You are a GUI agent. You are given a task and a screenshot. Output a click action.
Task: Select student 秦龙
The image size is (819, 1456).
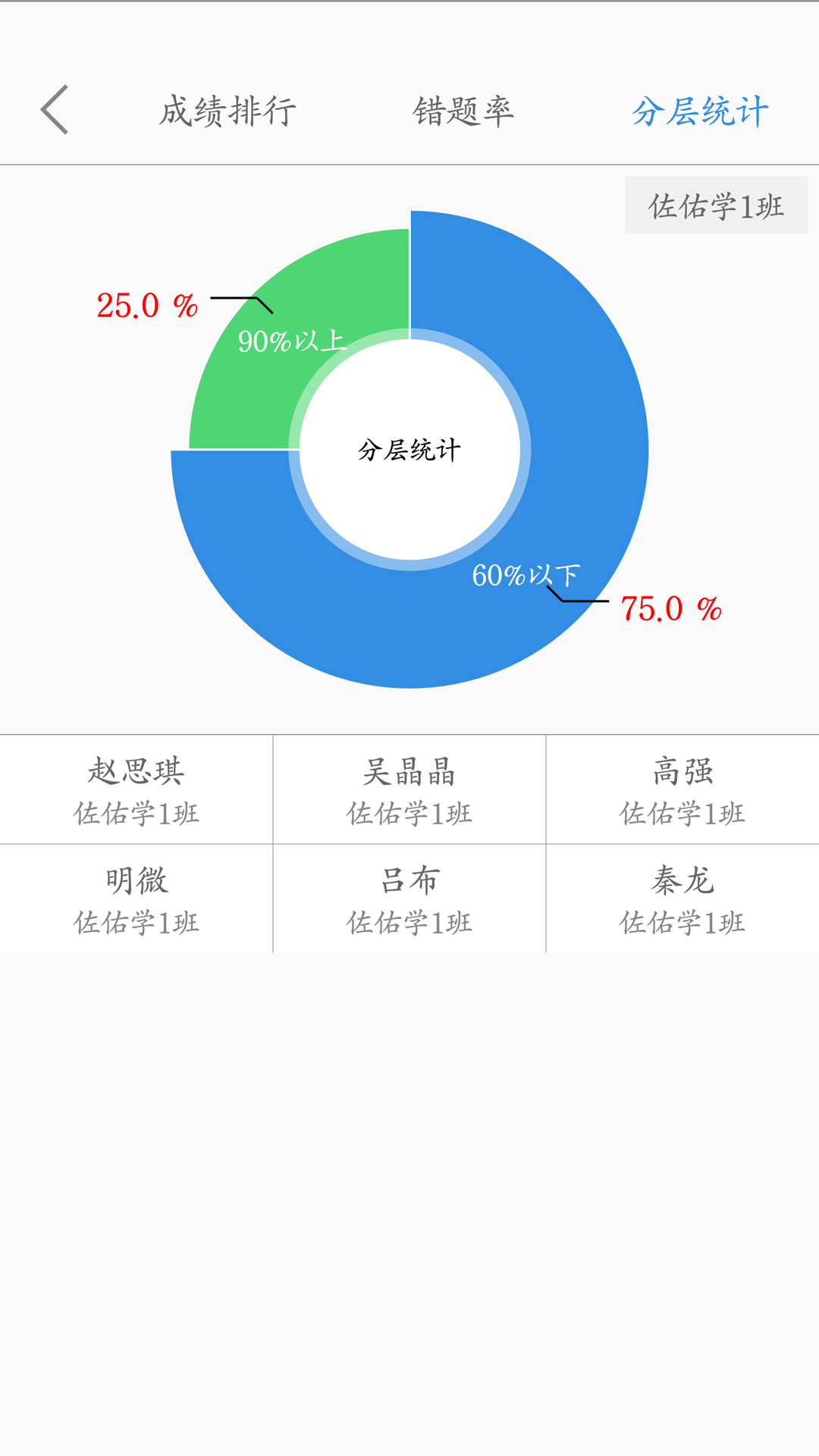tap(682, 880)
